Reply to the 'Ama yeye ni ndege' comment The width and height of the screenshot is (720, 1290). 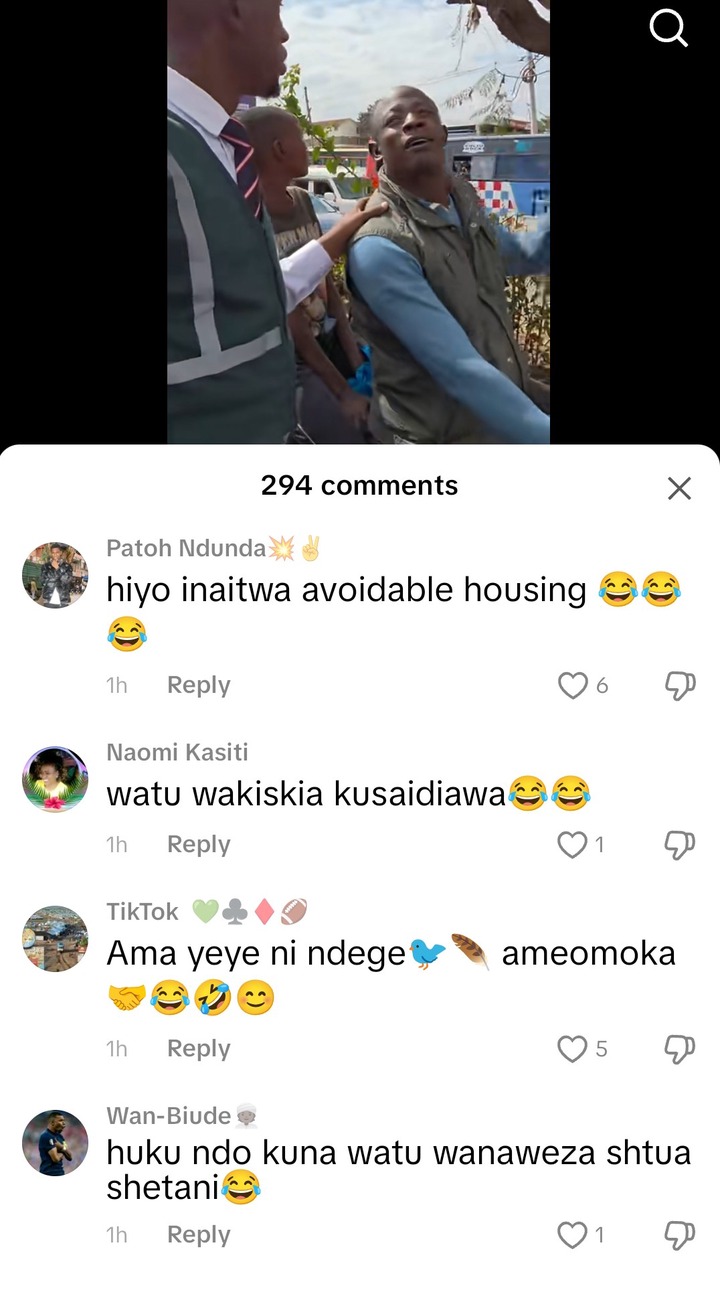[x=198, y=1049]
